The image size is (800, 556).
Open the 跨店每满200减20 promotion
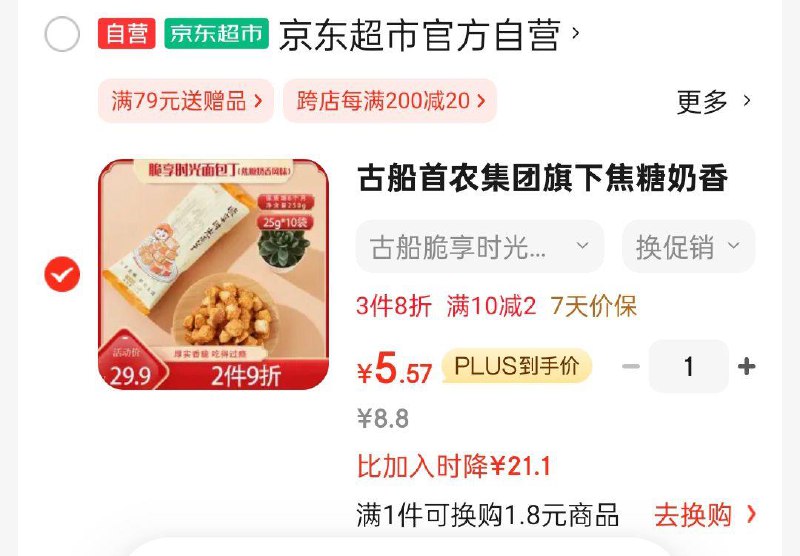pyautogui.click(x=390, y=101)
